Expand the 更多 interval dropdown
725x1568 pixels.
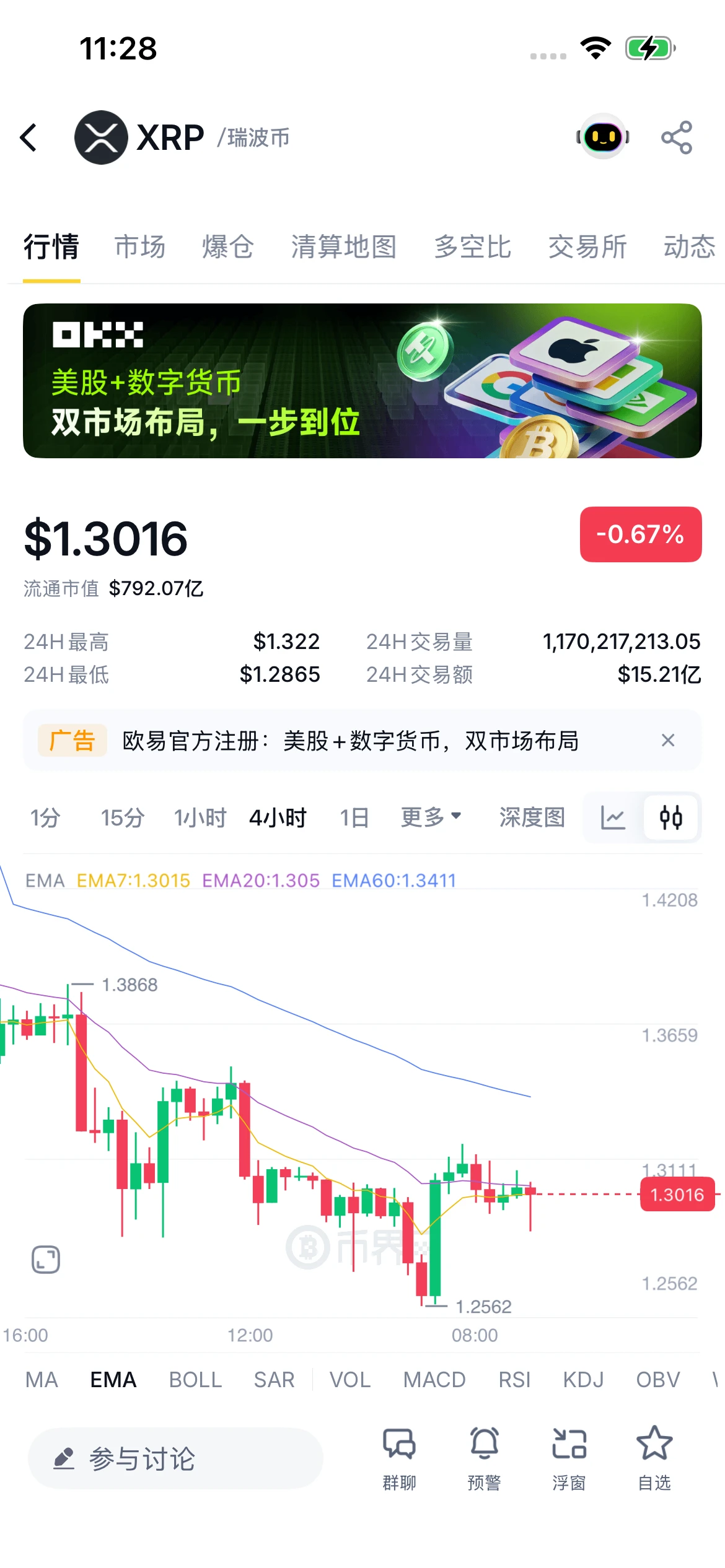pos(431,817)
